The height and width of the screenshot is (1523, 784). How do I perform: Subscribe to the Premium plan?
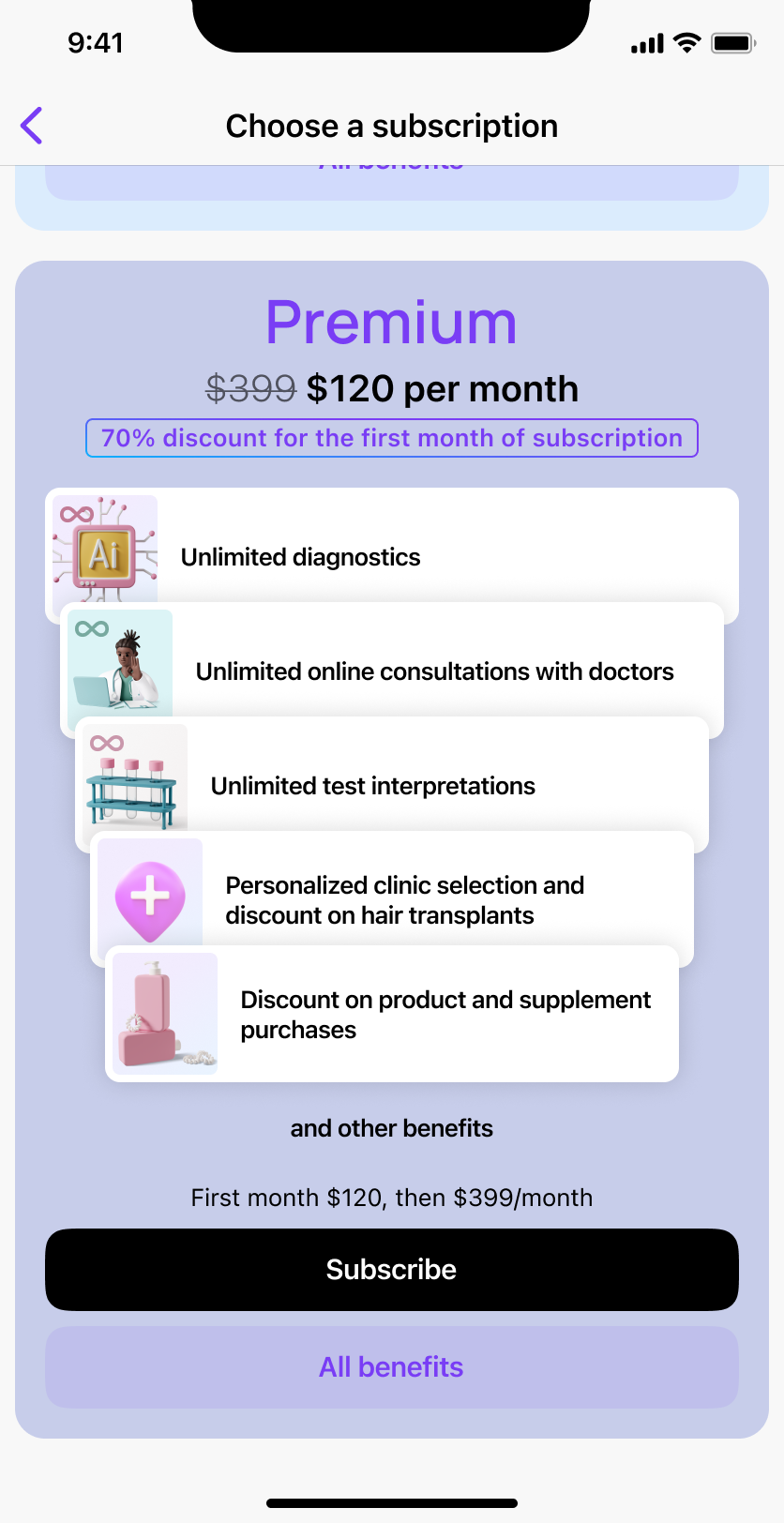pos(392,1270)
